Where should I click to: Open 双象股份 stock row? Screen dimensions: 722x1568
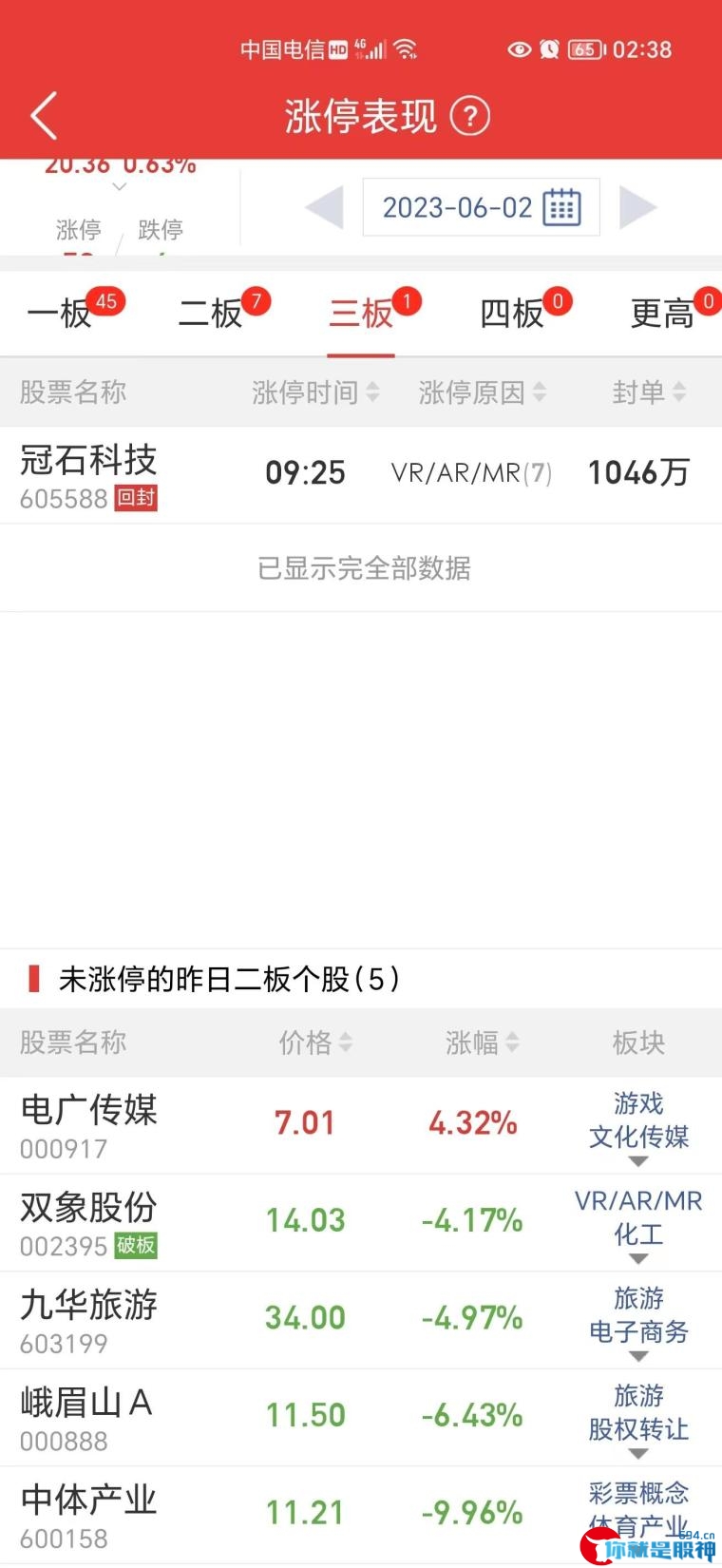pos(361,1223)
